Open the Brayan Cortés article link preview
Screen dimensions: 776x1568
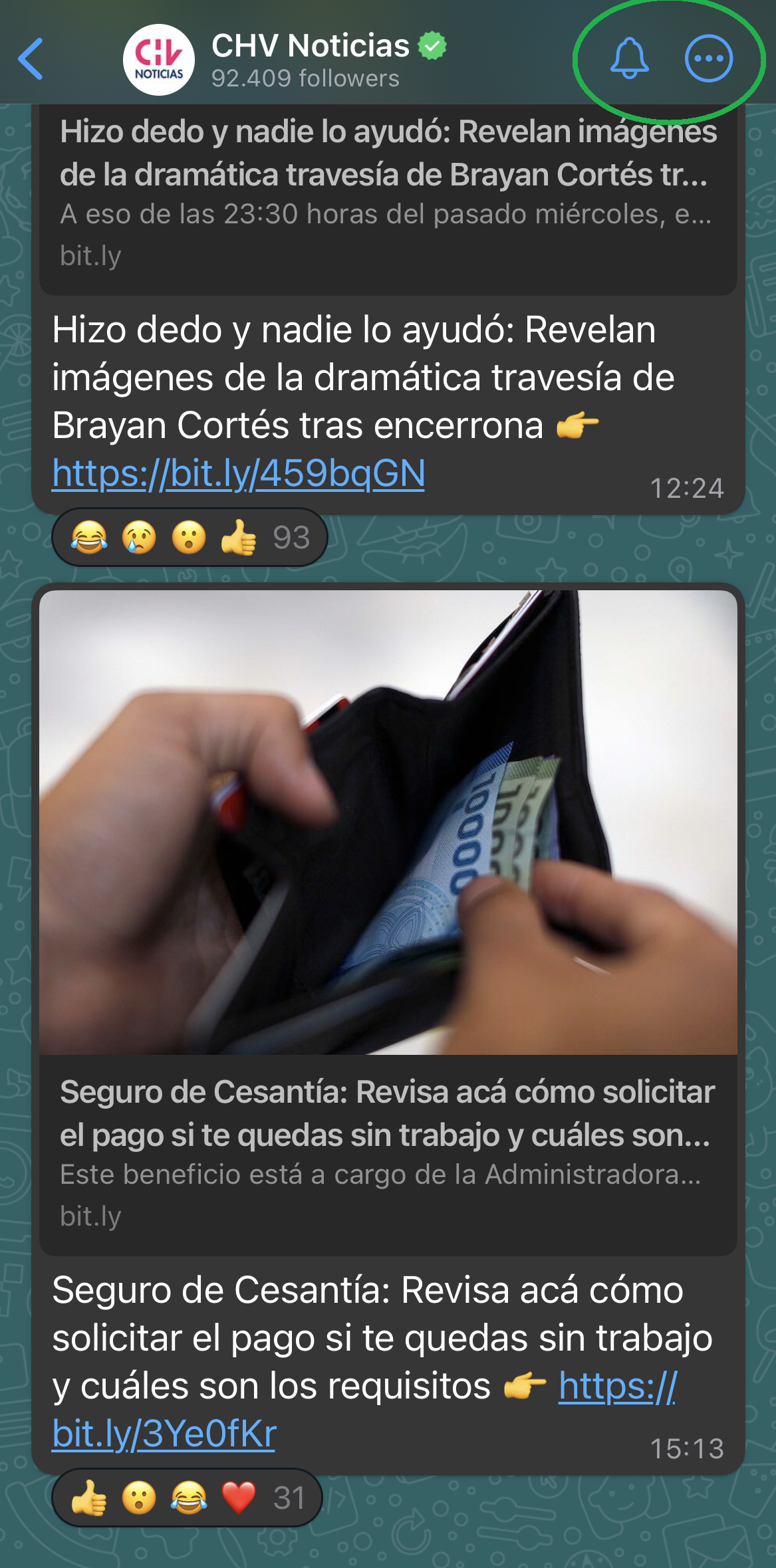[x=388, y=193]
